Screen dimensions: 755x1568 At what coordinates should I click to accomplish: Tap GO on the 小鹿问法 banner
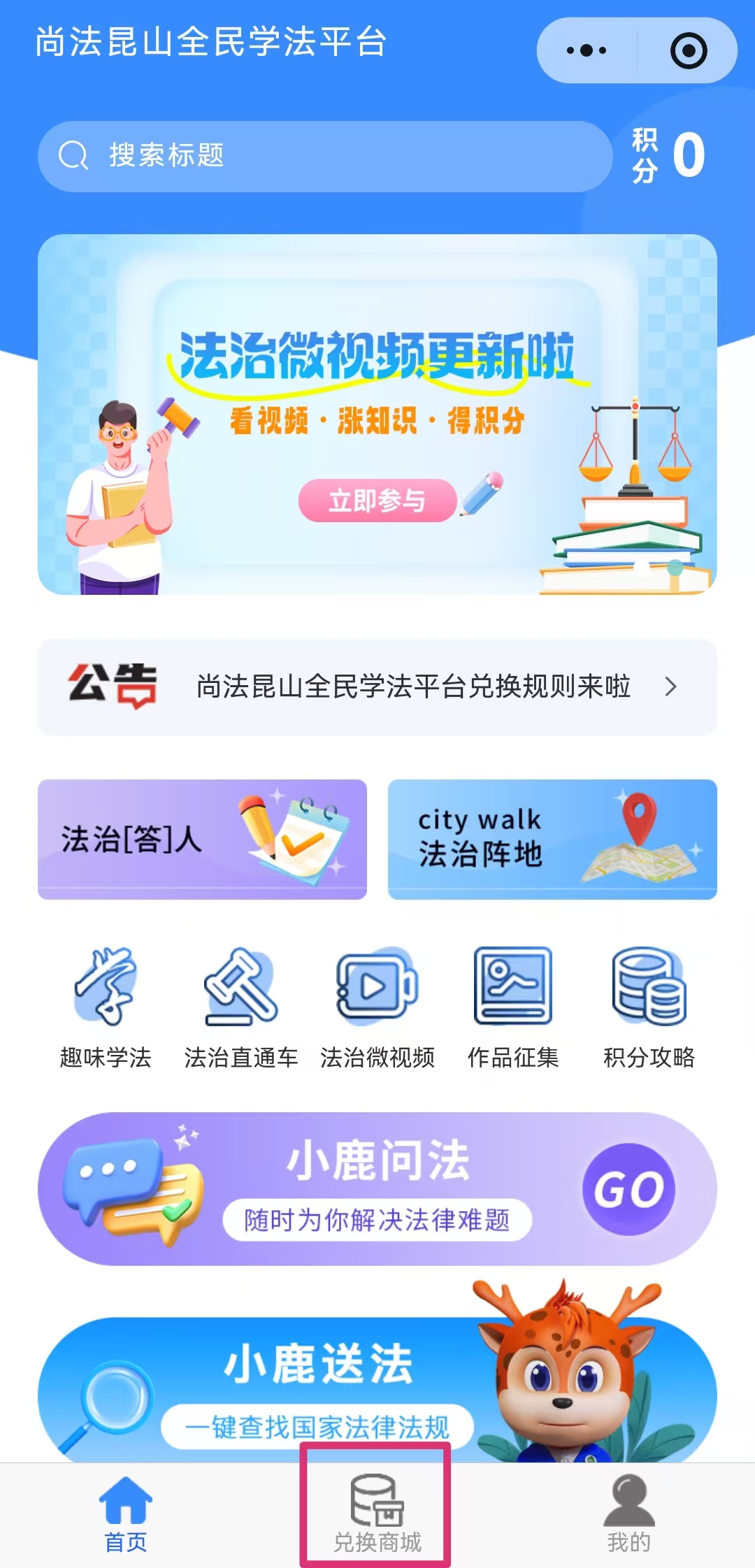click(x=628, y=1189)
